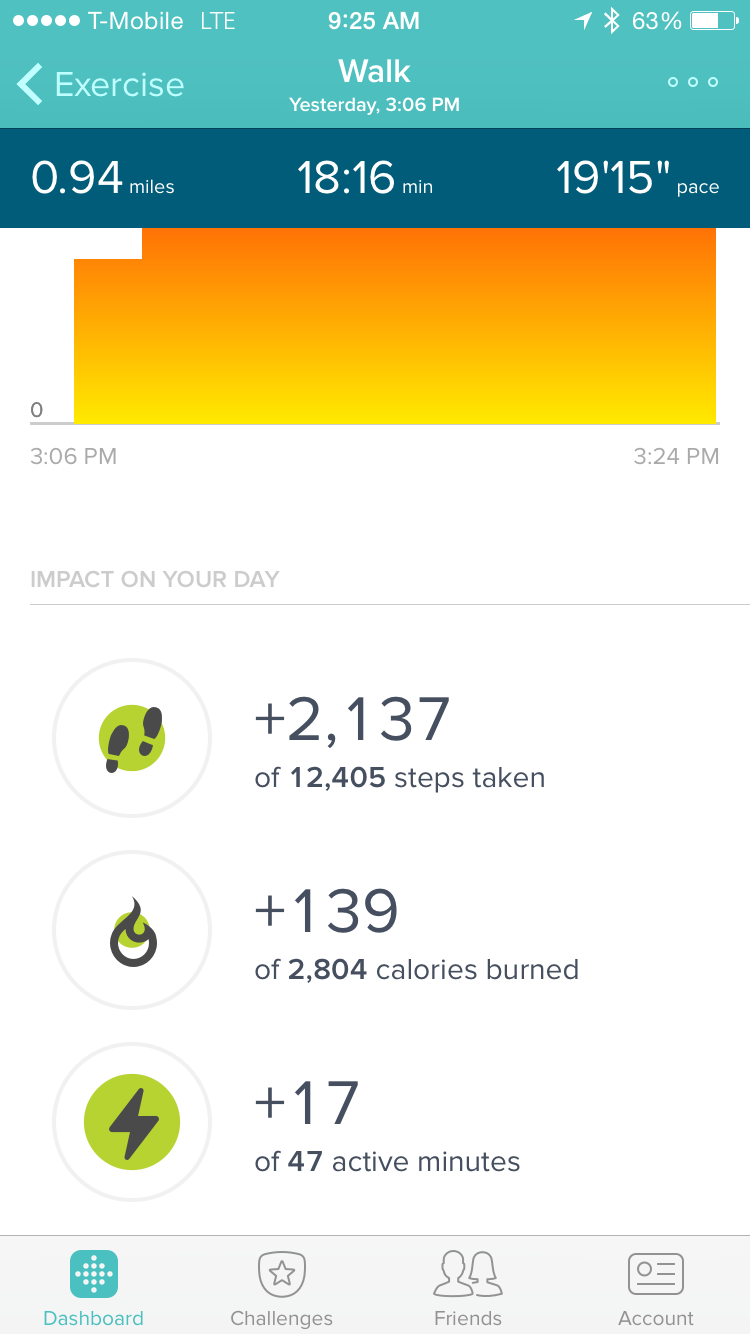Open the Account tab
The height and width of the screenshot is (1334, 750).
(656, 1286)
